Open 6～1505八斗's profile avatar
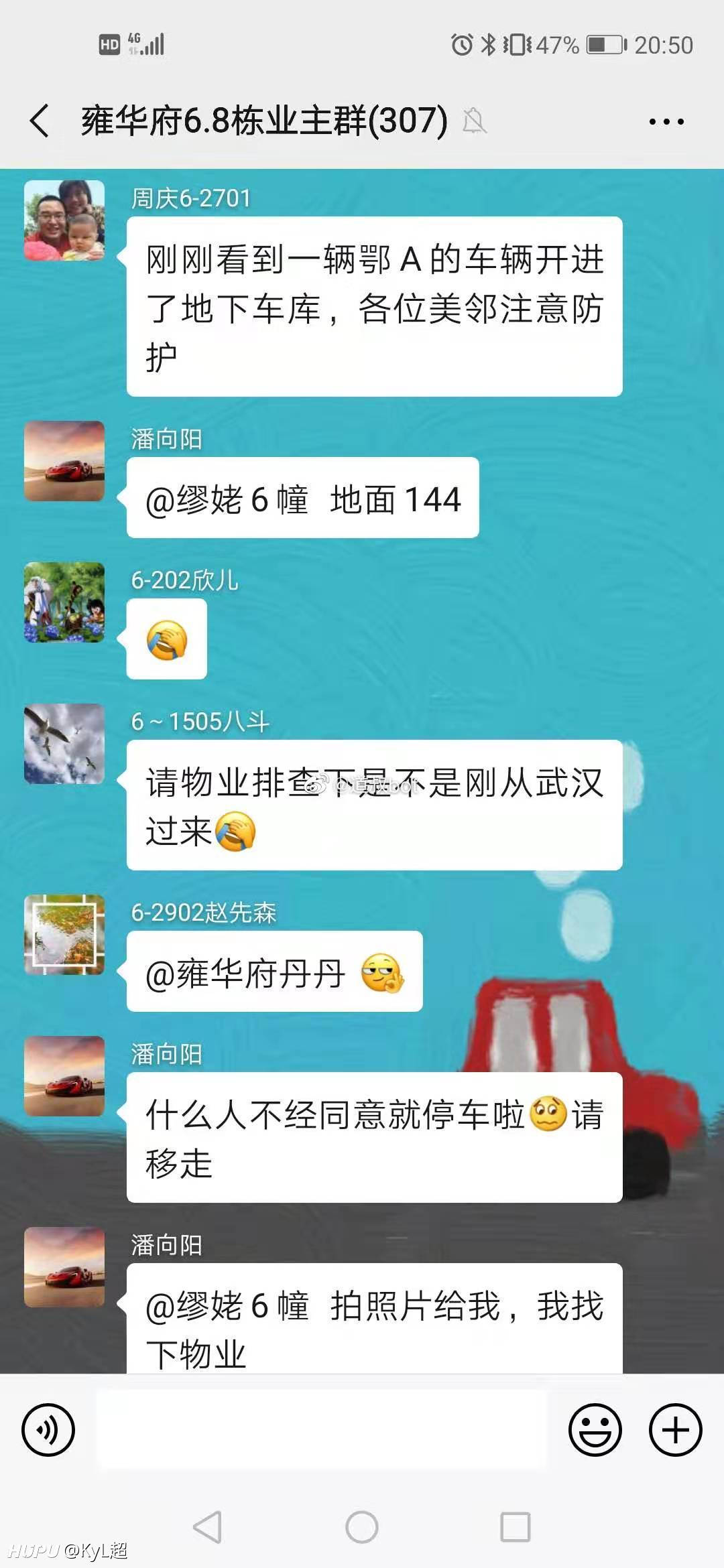The image size is (724, 1568). point(64,744)
